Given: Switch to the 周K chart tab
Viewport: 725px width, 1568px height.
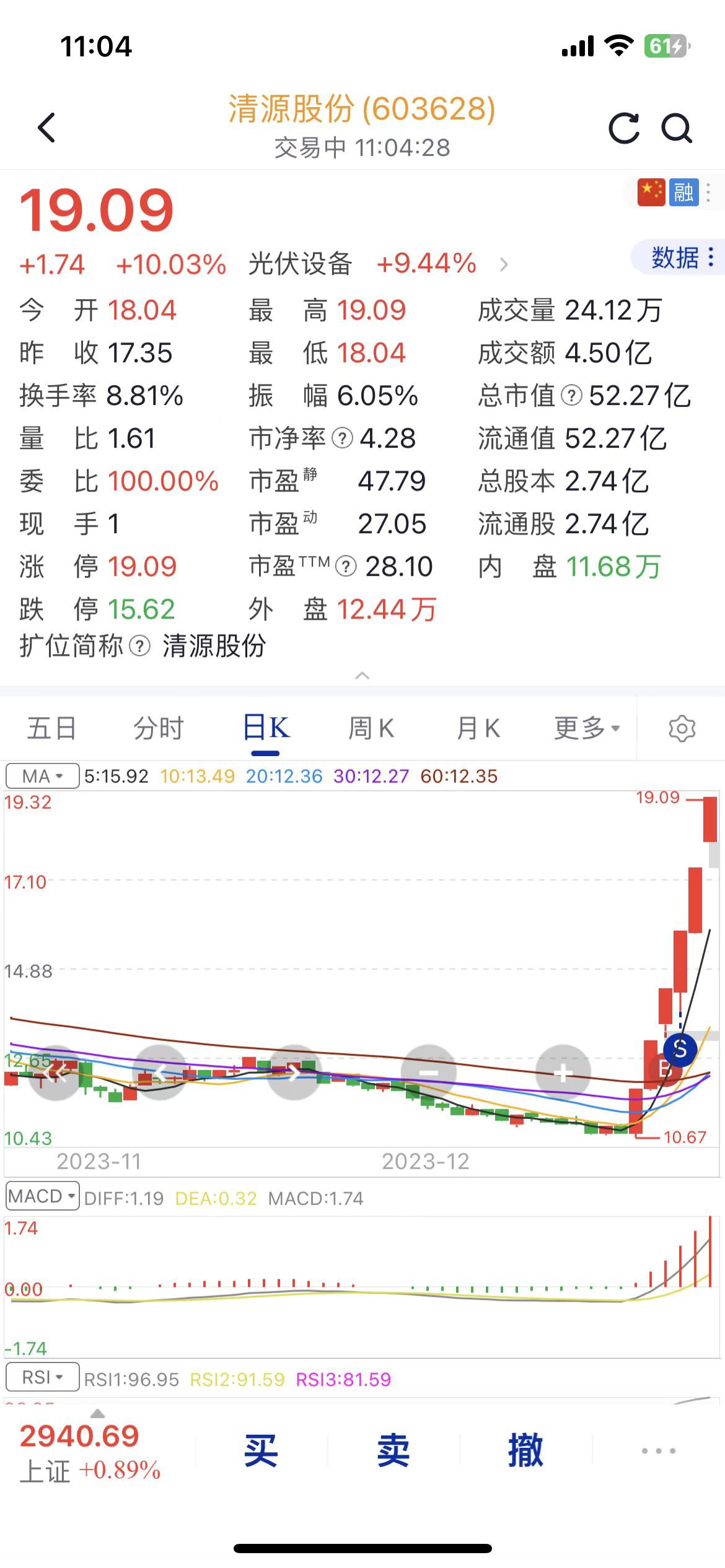Looking at the screenshot, I should click(x=371, y=728).
